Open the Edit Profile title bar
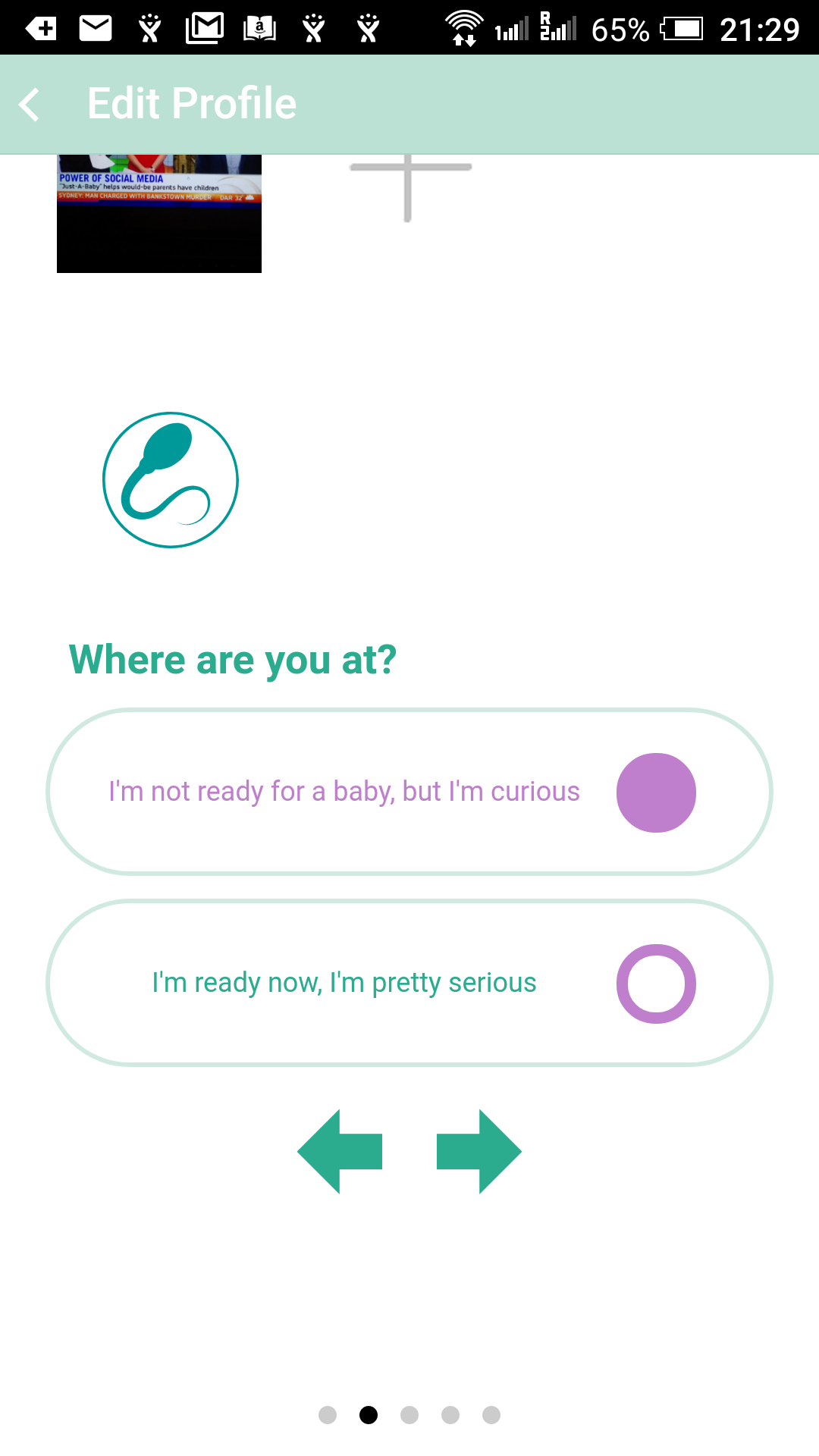Image resolution: width=819 pixels, height=1456 pixels. (192, 104)
